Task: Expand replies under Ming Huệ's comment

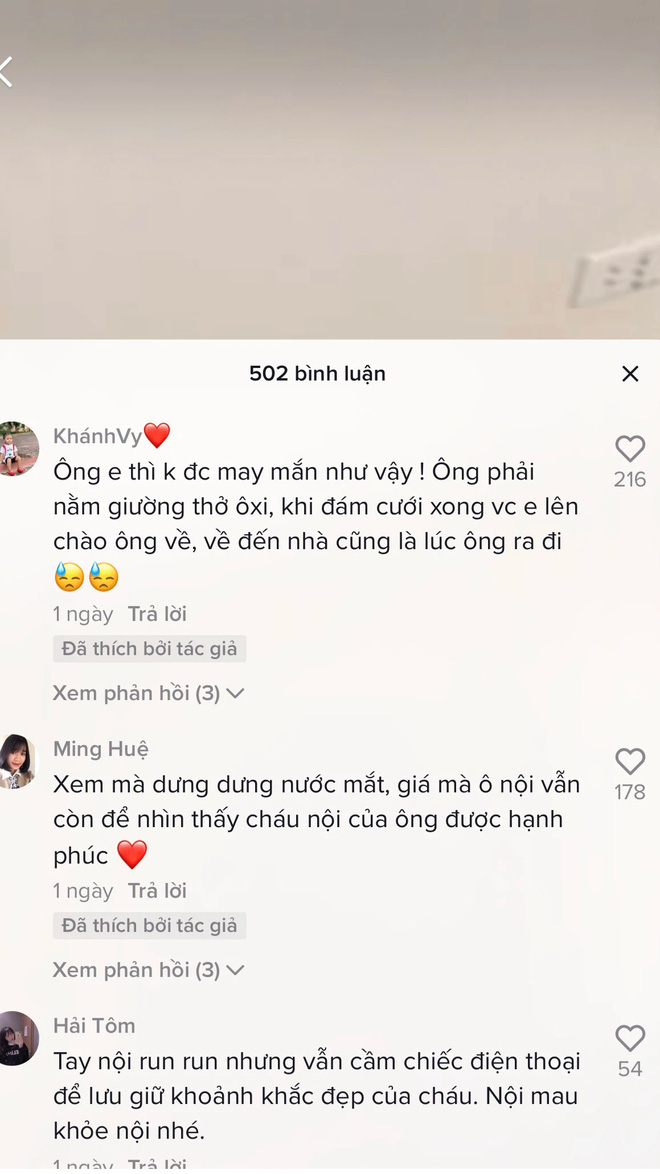Action: tap(148, 970)
